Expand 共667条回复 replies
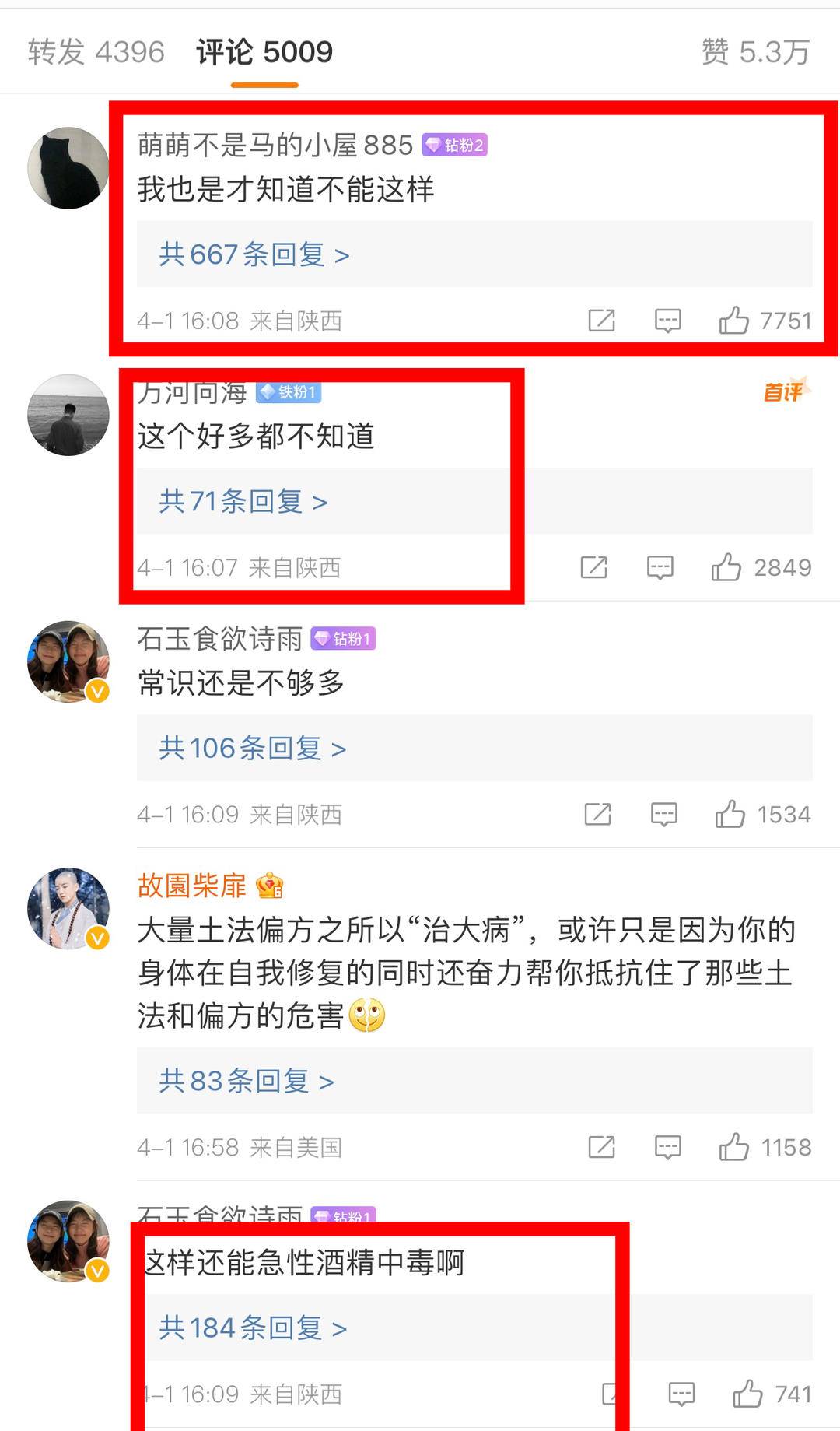 click(254, 254)
